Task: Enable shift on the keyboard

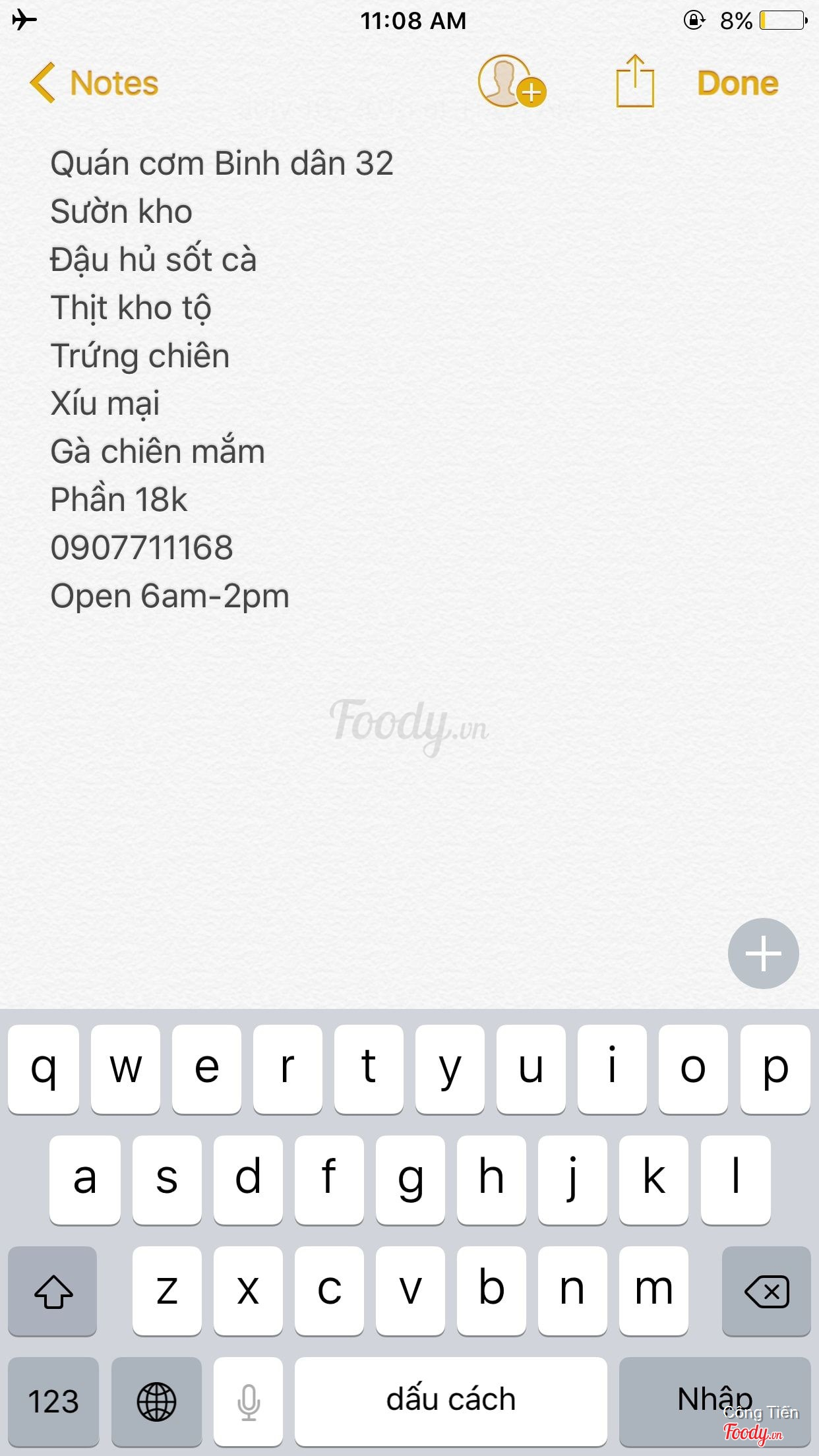Action: click(53, 1290)
